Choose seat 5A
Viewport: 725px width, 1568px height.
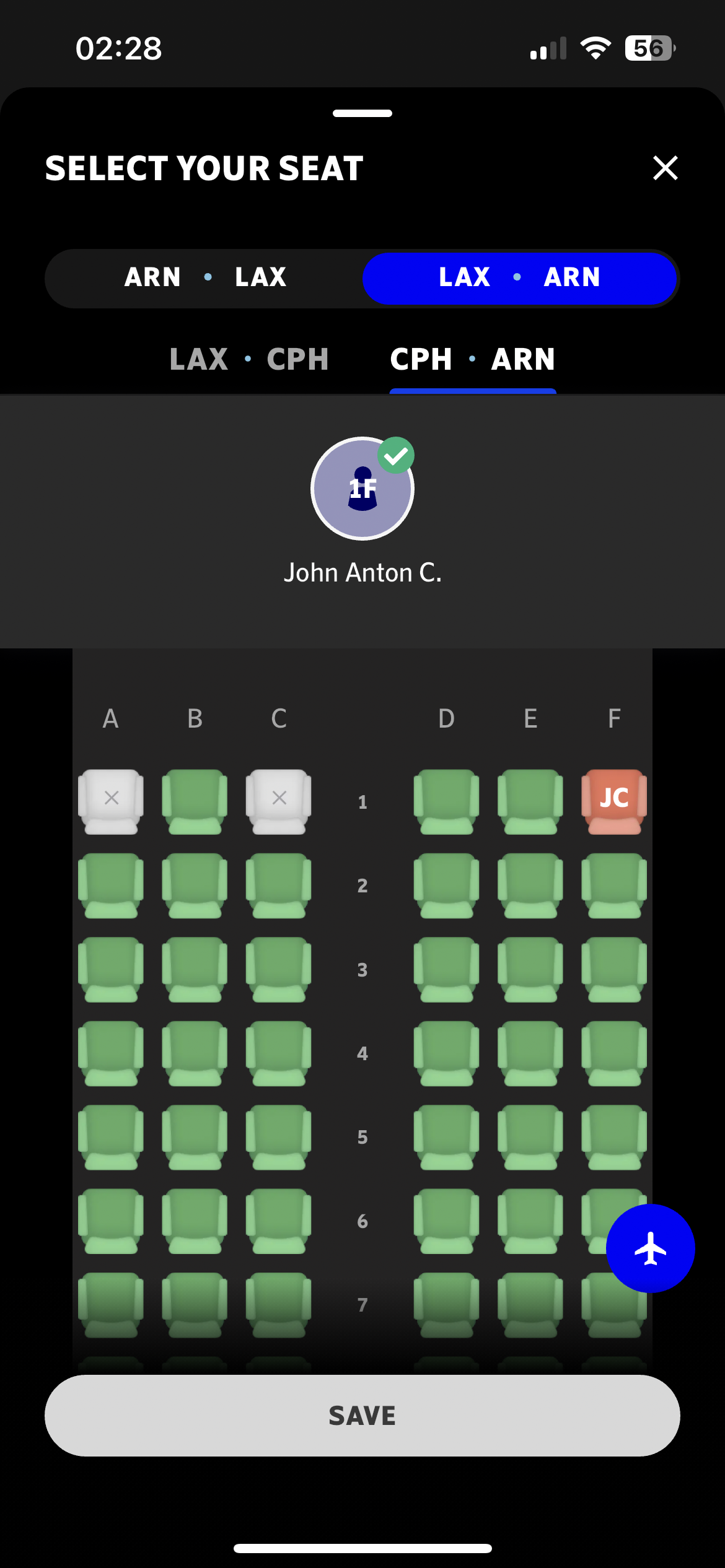pyautogui.click(x=111, y=1137)
